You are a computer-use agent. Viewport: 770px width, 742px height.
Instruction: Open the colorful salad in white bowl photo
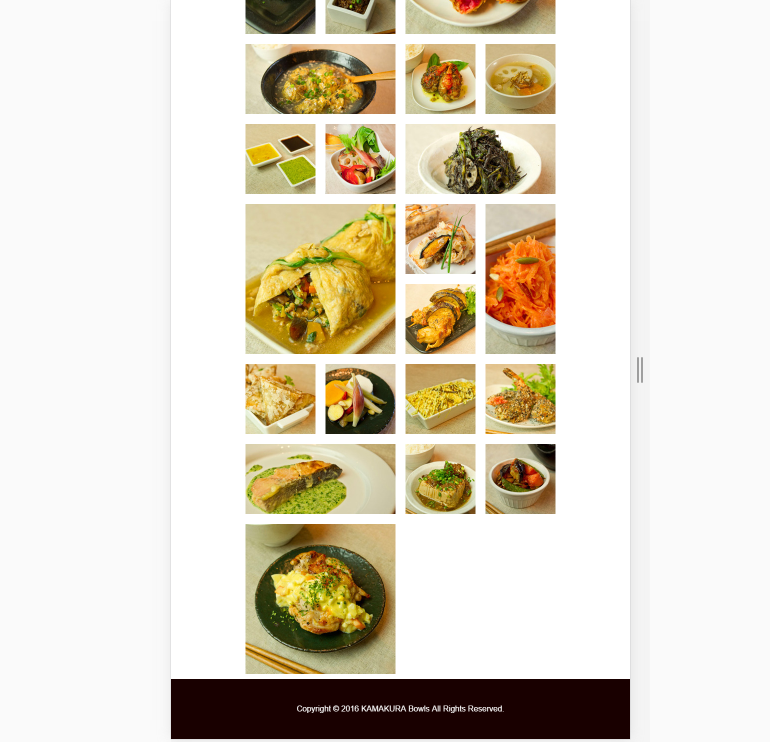[360, 159]
